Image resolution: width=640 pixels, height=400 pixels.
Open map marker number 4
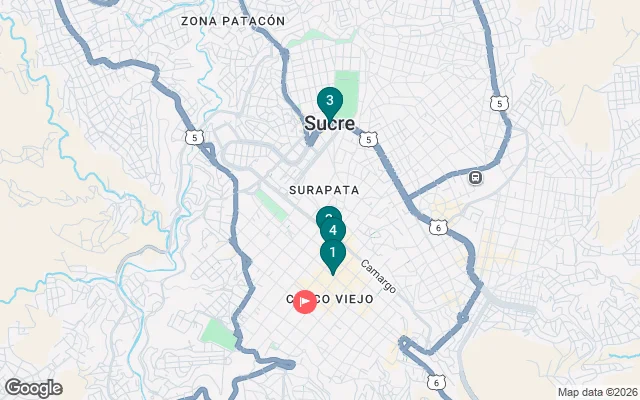332,231
